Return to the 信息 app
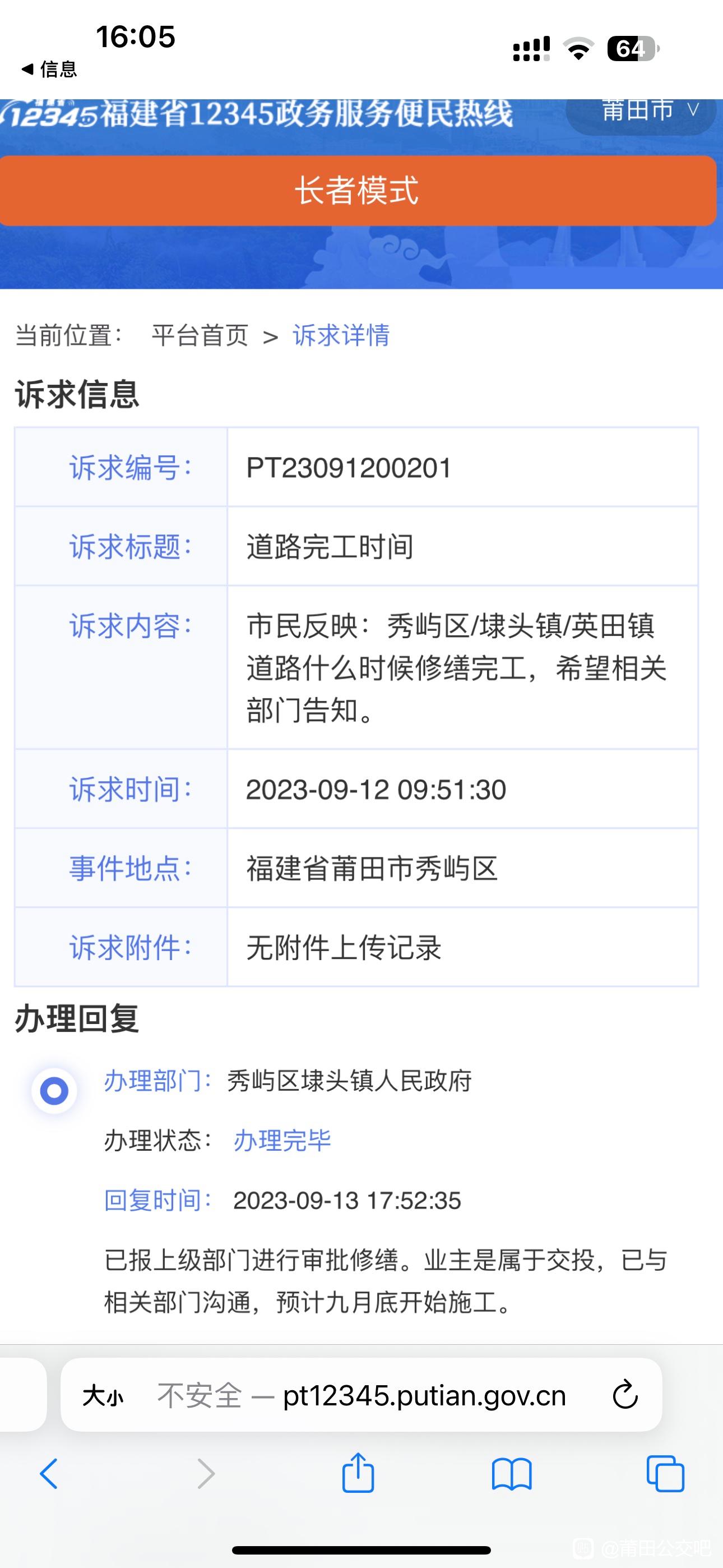 (x=49, y=69)
